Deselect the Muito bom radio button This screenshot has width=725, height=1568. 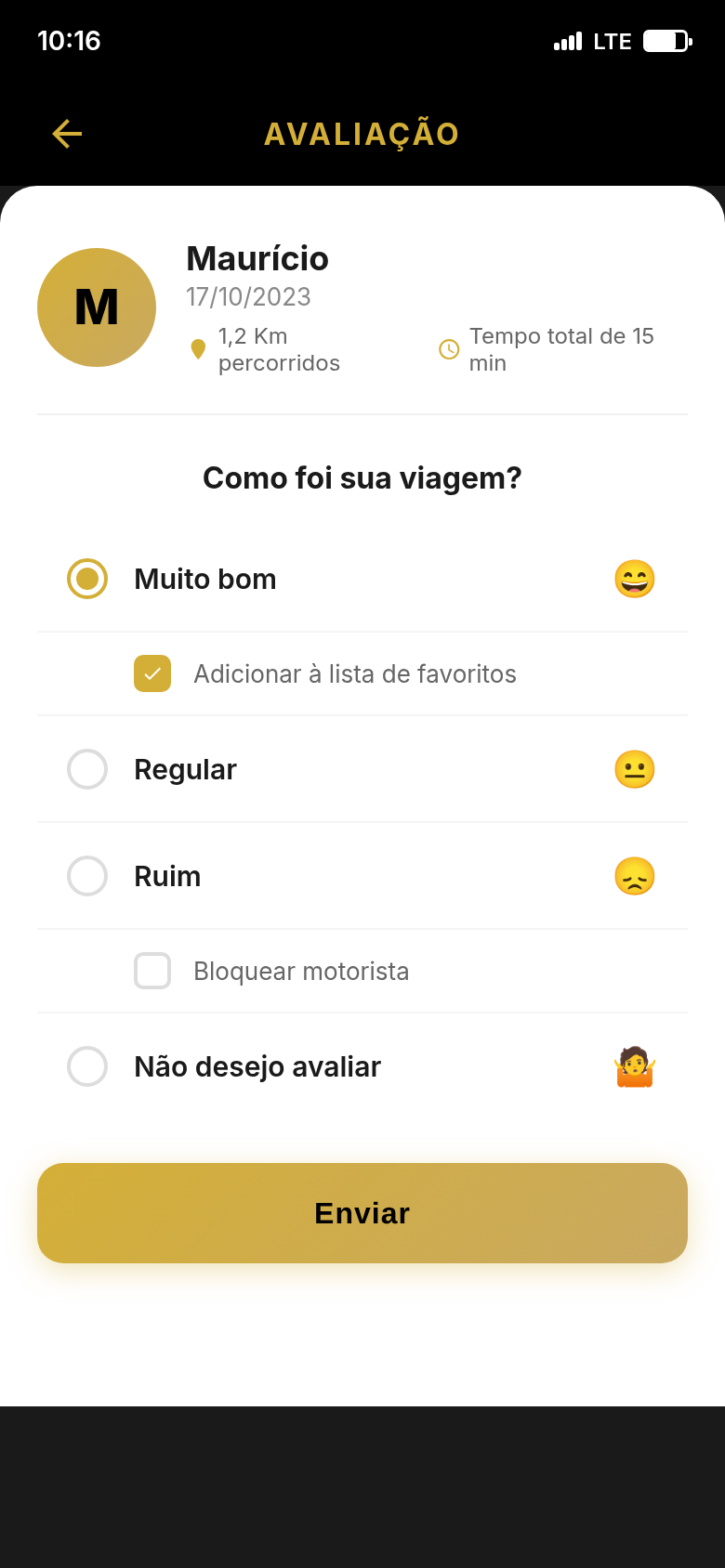click(86, 579)
